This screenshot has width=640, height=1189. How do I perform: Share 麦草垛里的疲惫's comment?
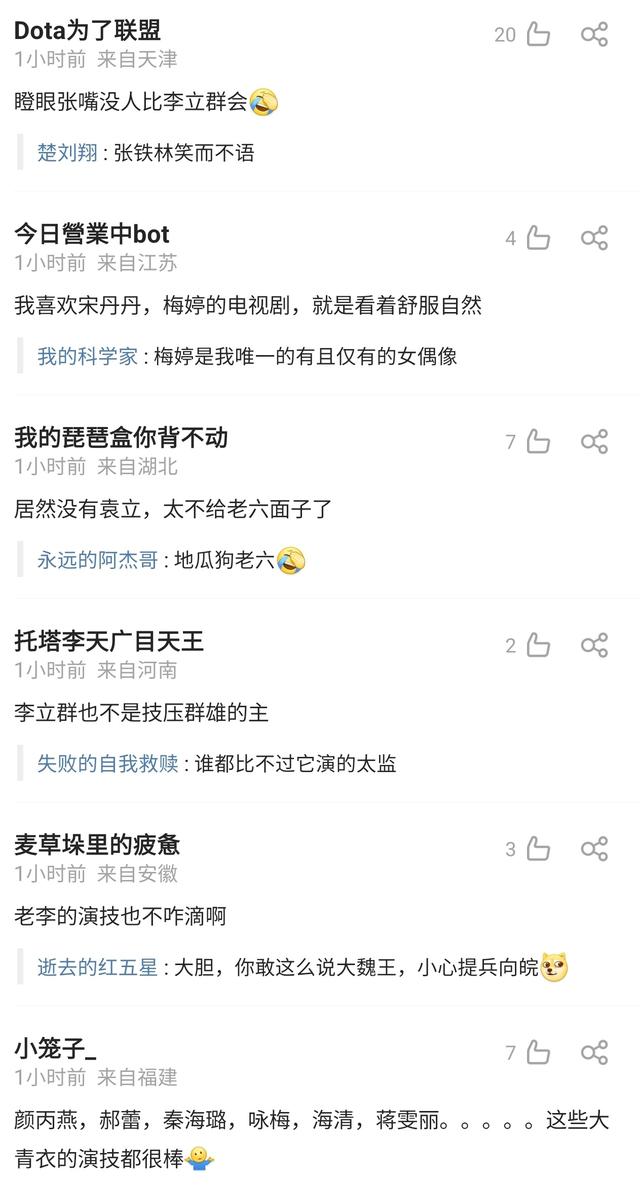(594, 849)
